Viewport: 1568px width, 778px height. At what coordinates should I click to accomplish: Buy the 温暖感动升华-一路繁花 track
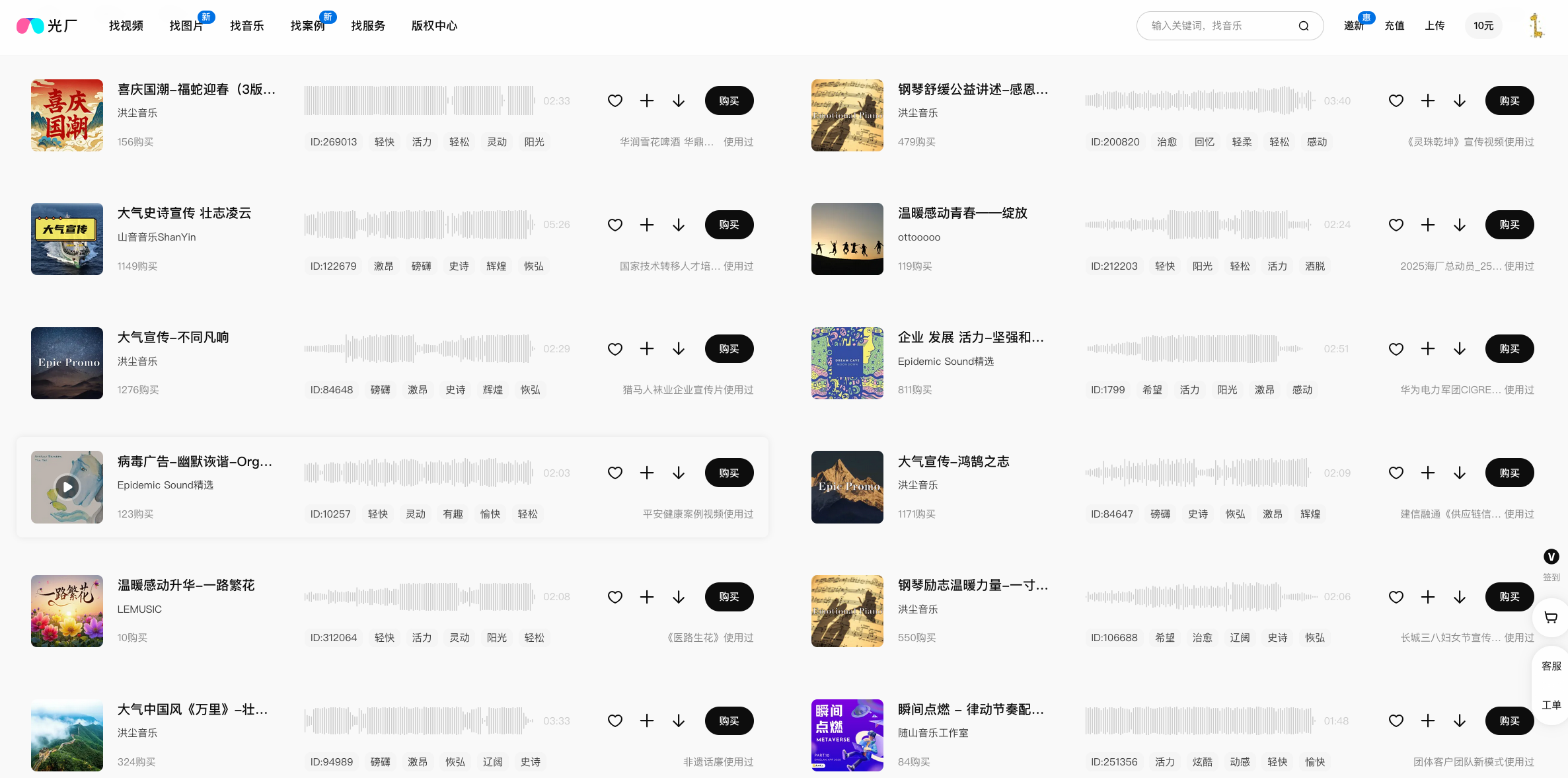[729, 596]
